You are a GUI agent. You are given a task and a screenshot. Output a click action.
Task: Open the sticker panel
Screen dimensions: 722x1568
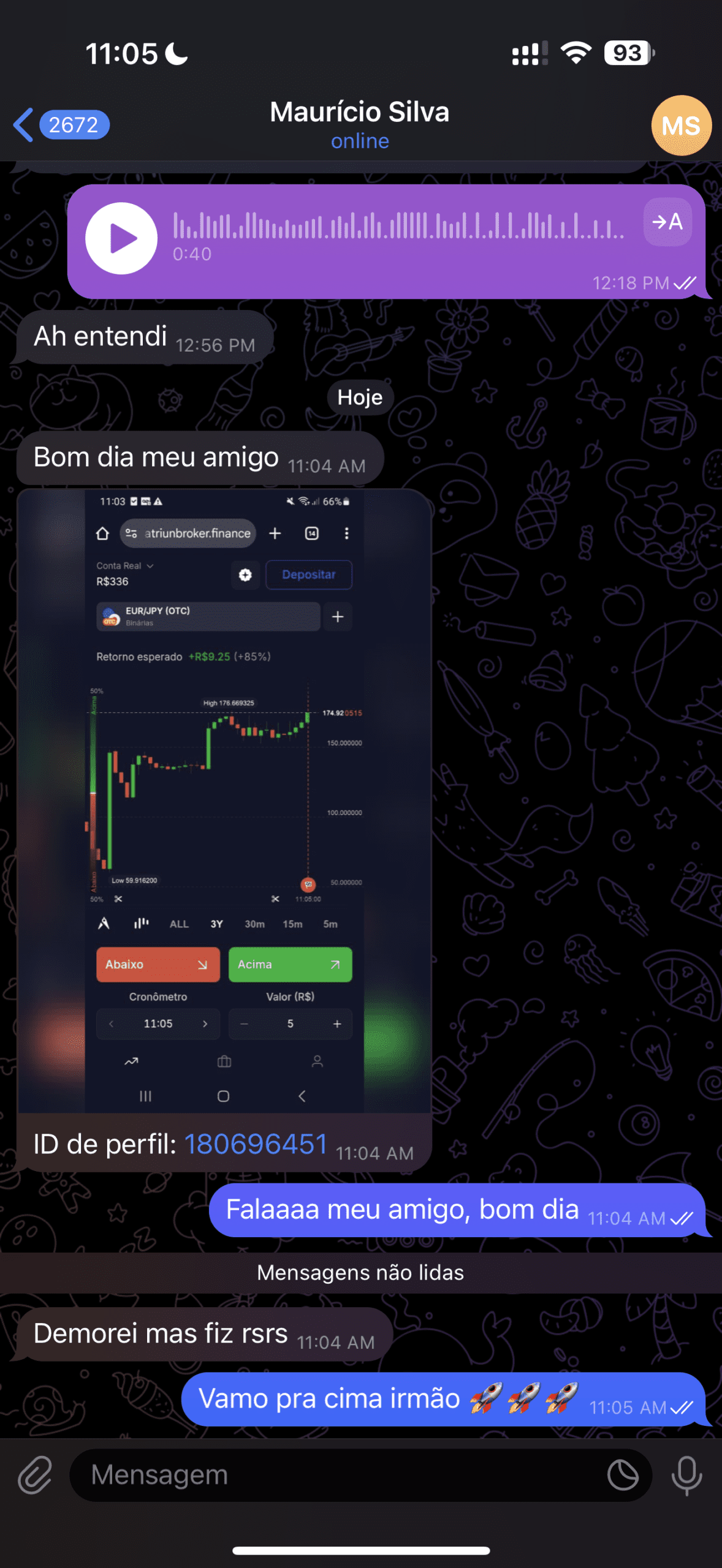623,1475
